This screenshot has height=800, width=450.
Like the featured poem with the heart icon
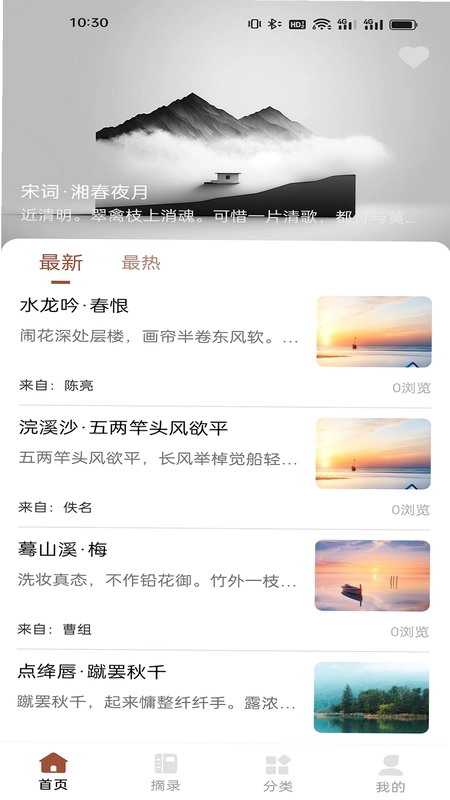(x=414, y=57)
